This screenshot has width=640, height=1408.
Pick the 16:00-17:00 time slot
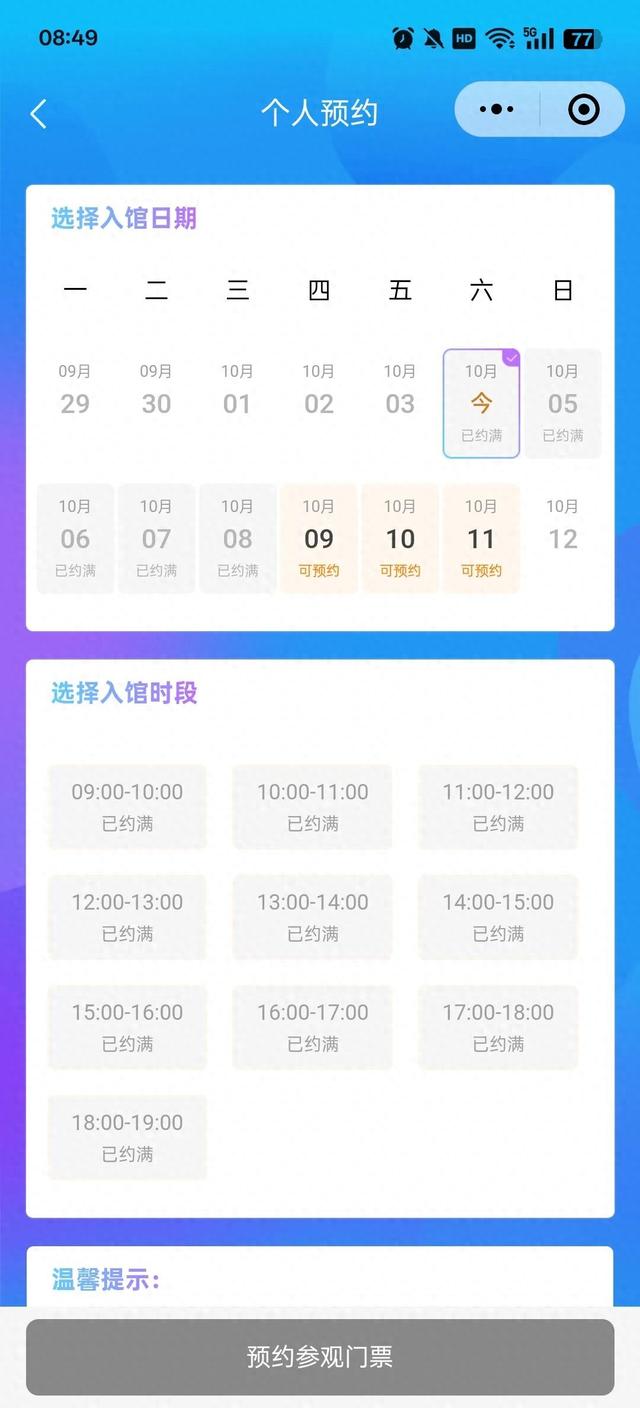click(313, 1027)
